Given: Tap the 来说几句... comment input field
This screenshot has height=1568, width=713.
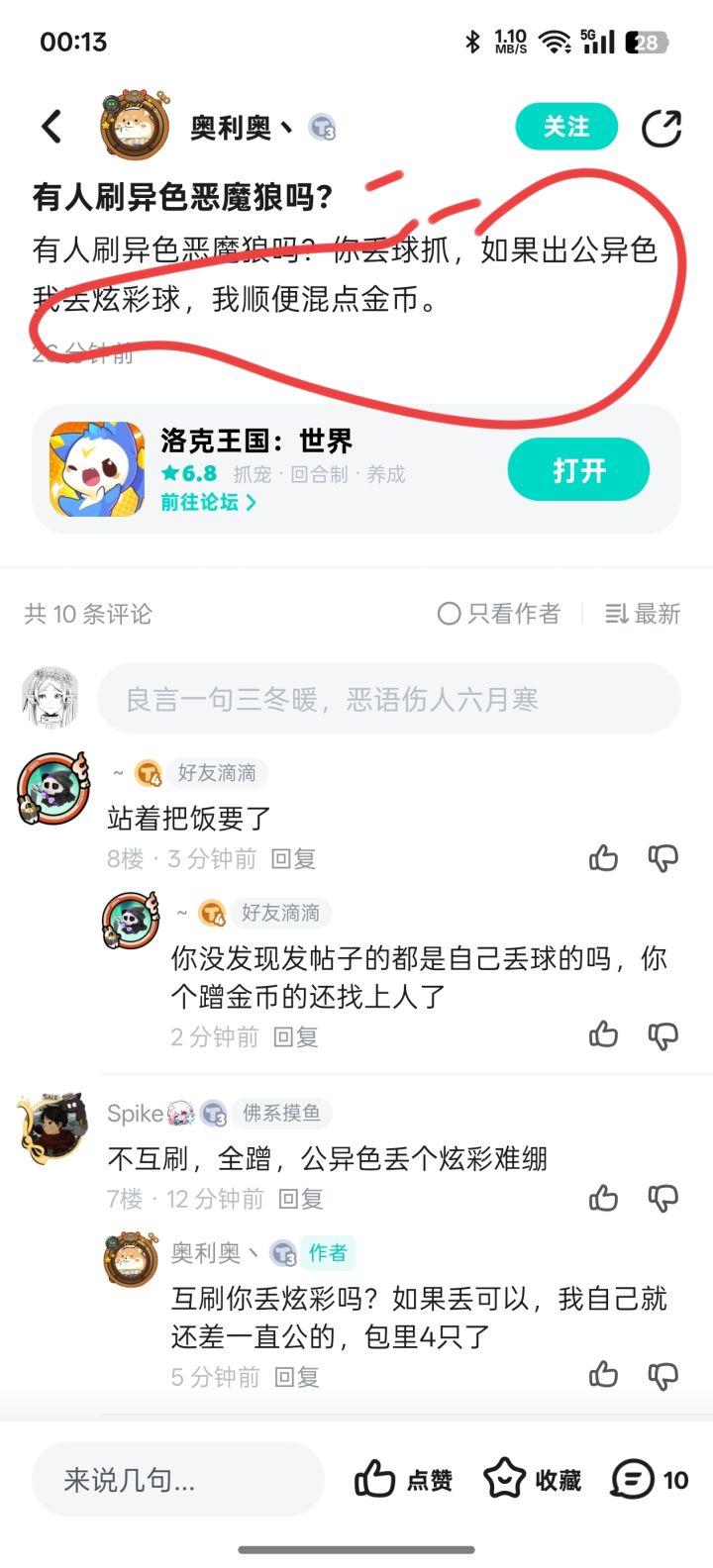Looking at the screenshot, I should [178, 1479].
